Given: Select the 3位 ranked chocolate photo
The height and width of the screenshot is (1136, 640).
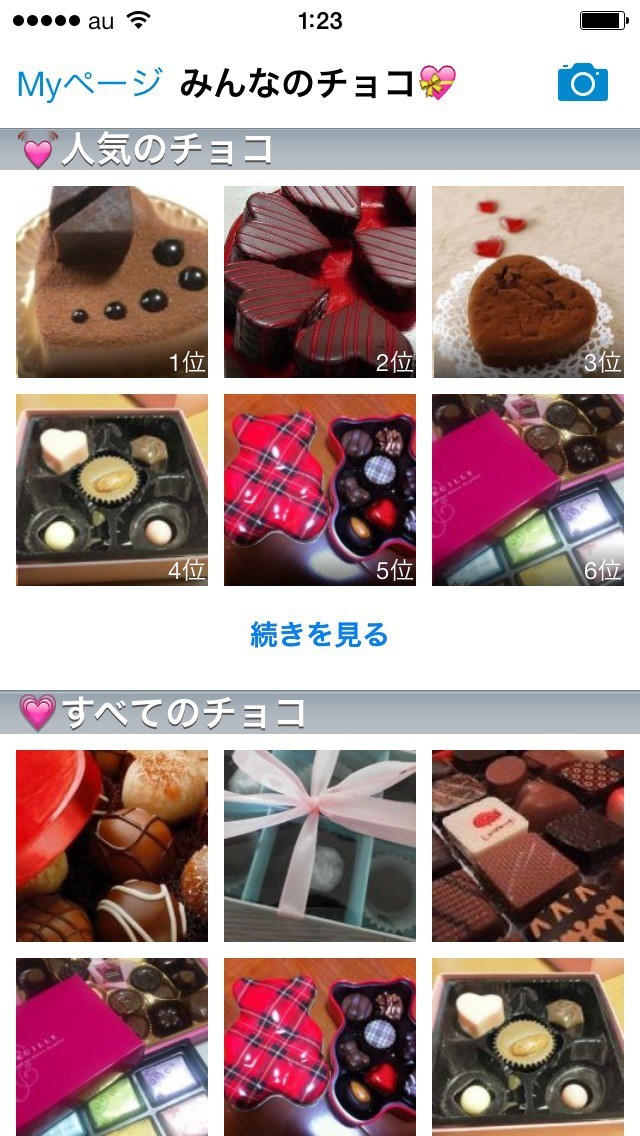Looking at the screenshot, I should point(527,282).
